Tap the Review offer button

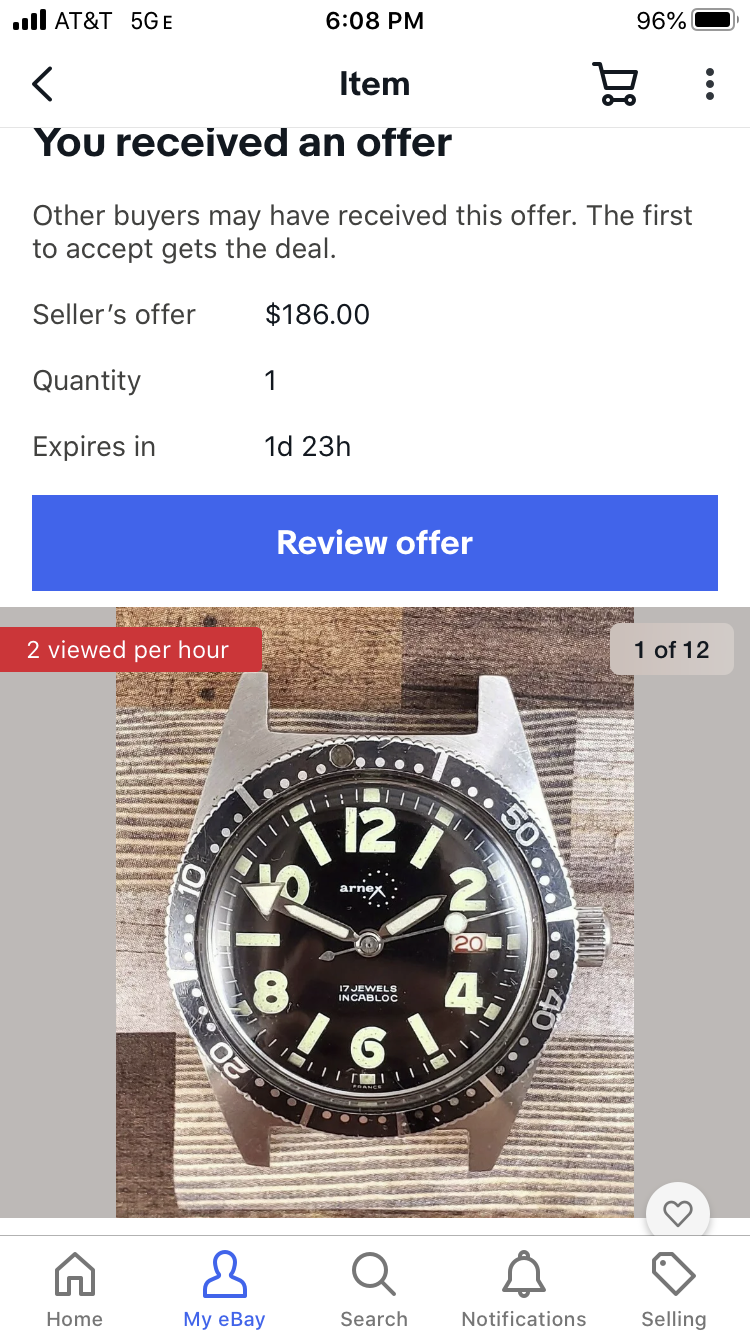coord(375,543)
